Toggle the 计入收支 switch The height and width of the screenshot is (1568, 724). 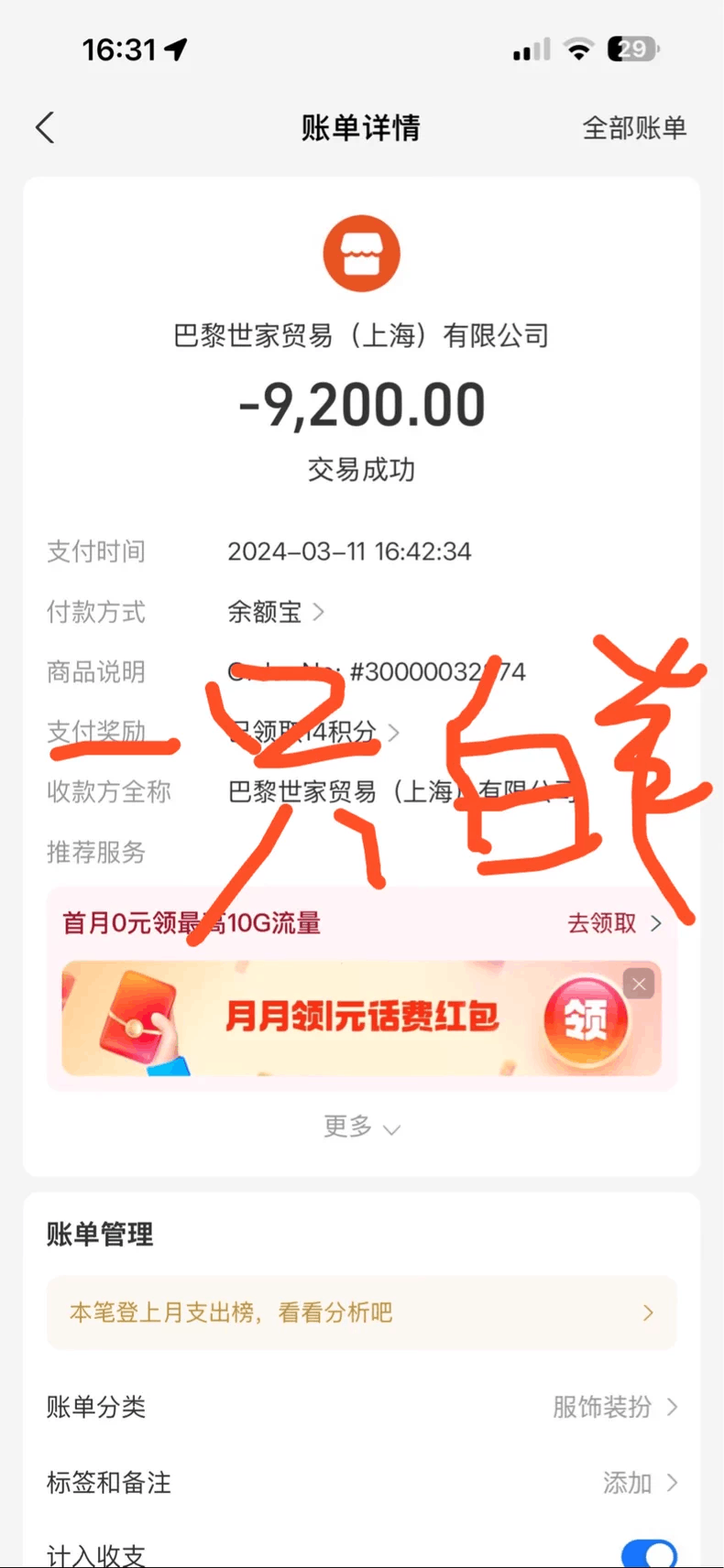(x=649, y=1555)
